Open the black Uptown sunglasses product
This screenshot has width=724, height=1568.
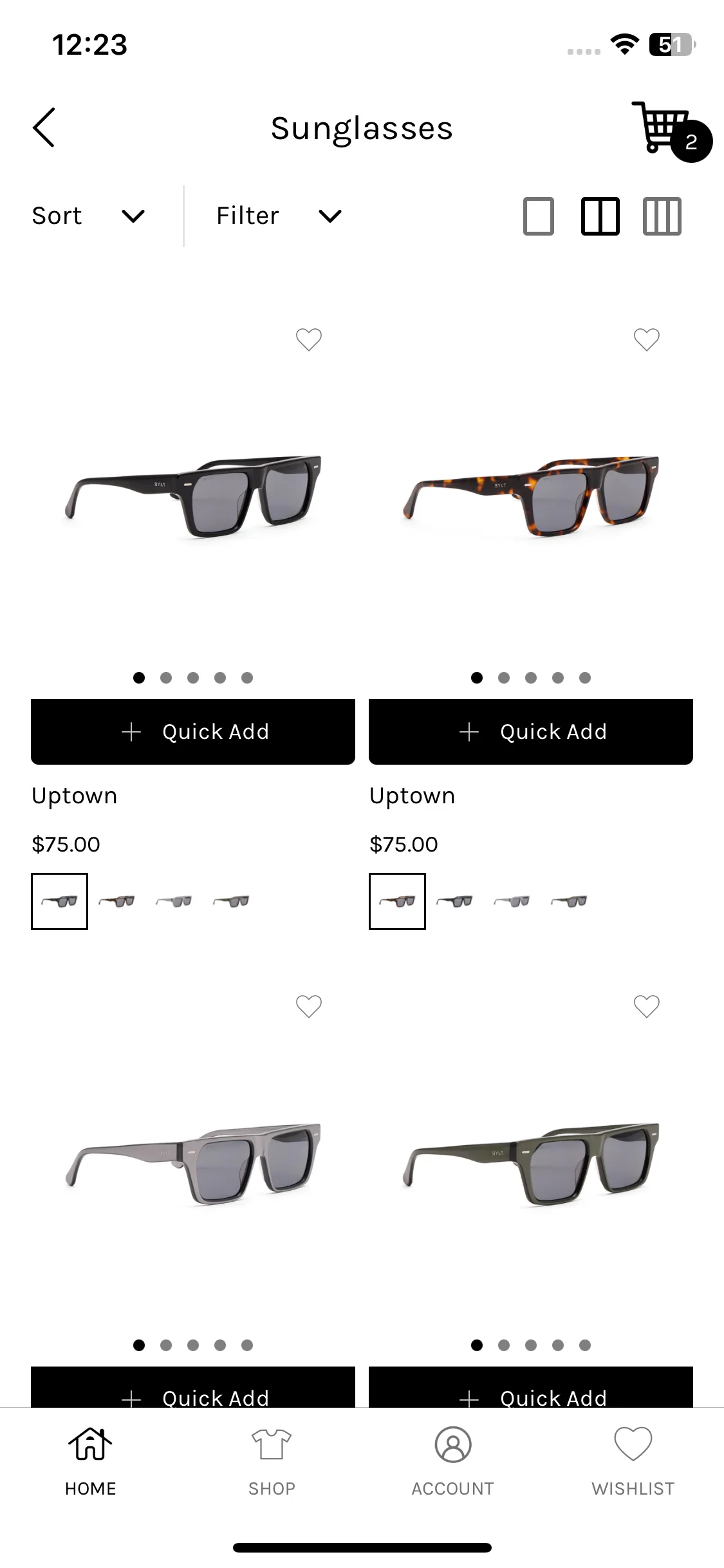tap(193, 496)
